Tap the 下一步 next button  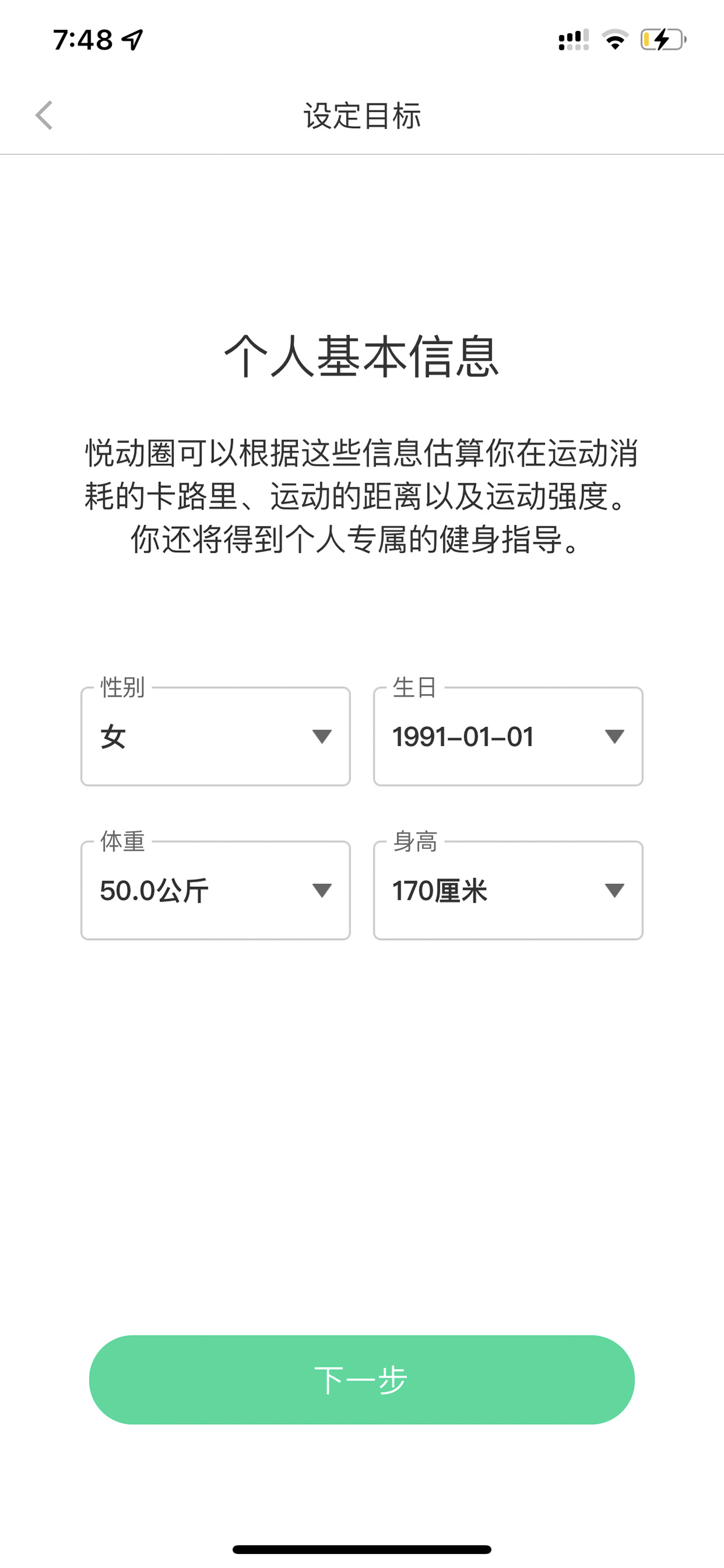point(362,1380)
